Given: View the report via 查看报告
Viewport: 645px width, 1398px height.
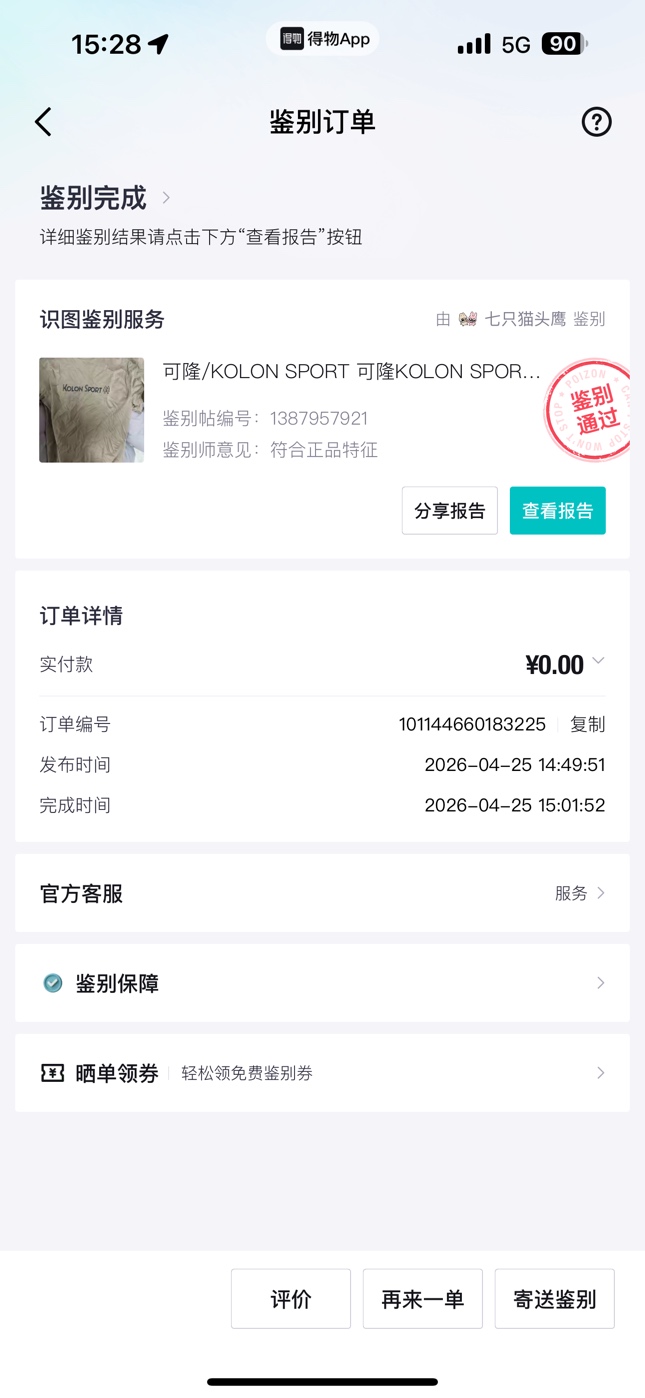Looking at the screenshot, I should tap(557, 511).
